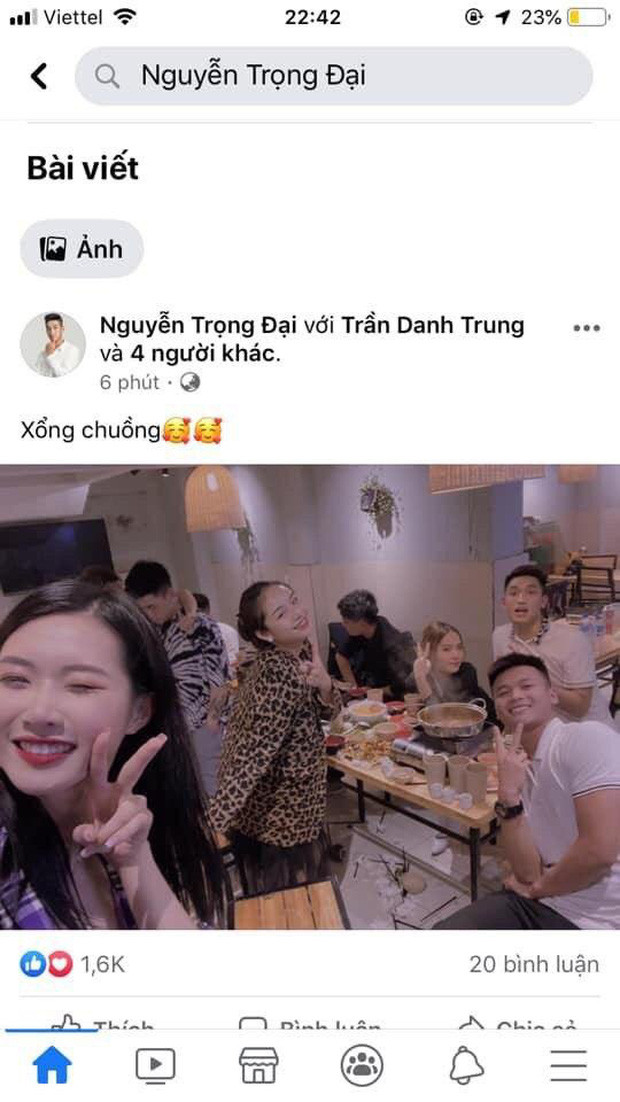Open the Groups tab
620x1102 pixels.
362,1066
